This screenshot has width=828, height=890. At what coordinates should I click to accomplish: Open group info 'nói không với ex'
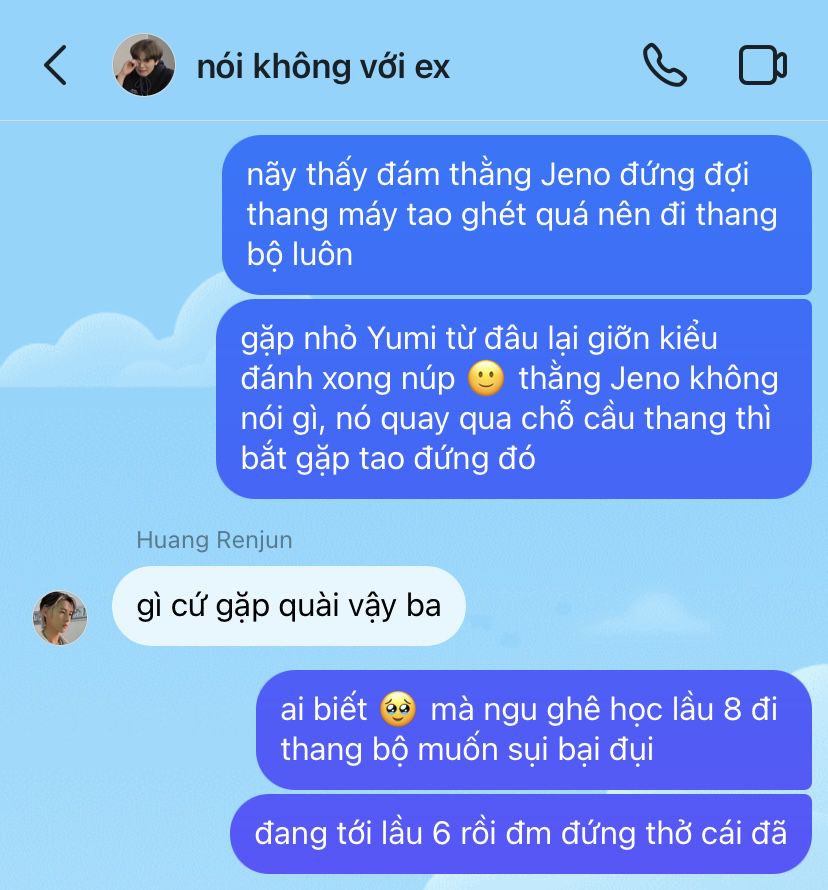tap(323, 67)
